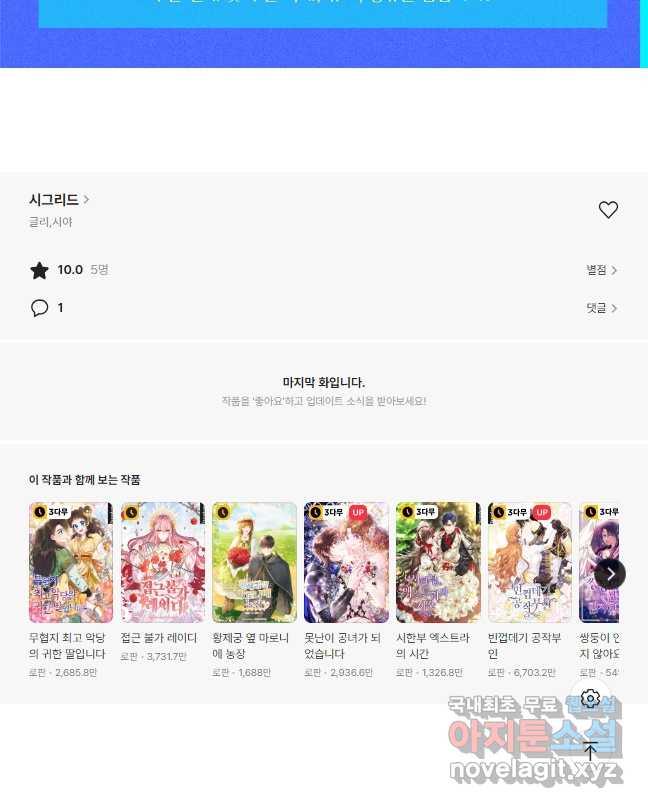Open 무협지 최고 악당의 귀한 딸입니다
Viewport: 648px width, 808px height.
tap(71, 563)
